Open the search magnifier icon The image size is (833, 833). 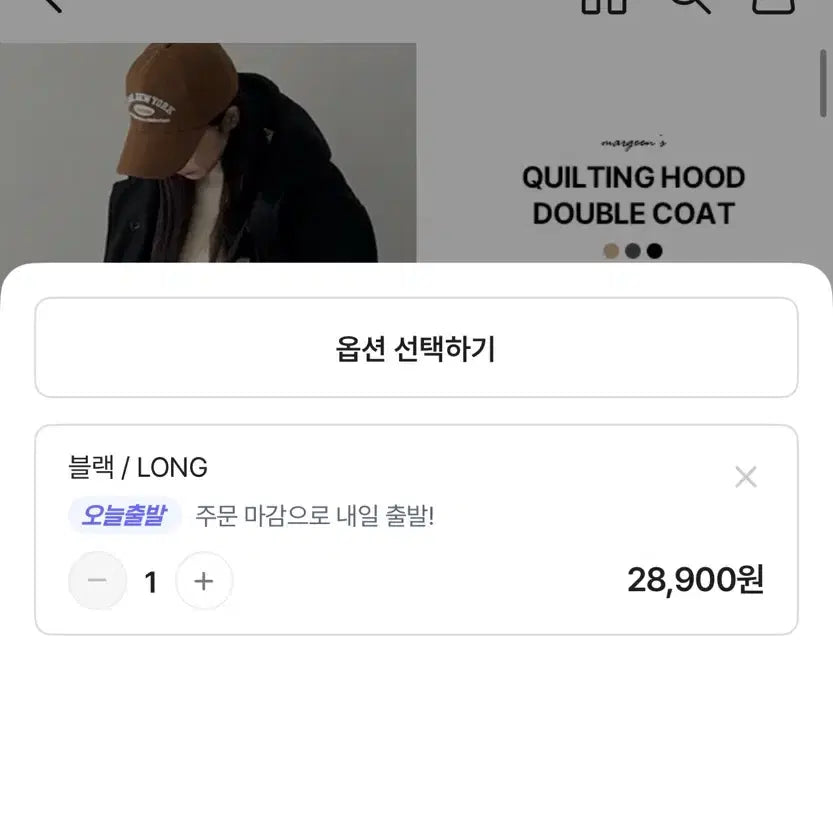pyautogui.click(x=689, y=3)
